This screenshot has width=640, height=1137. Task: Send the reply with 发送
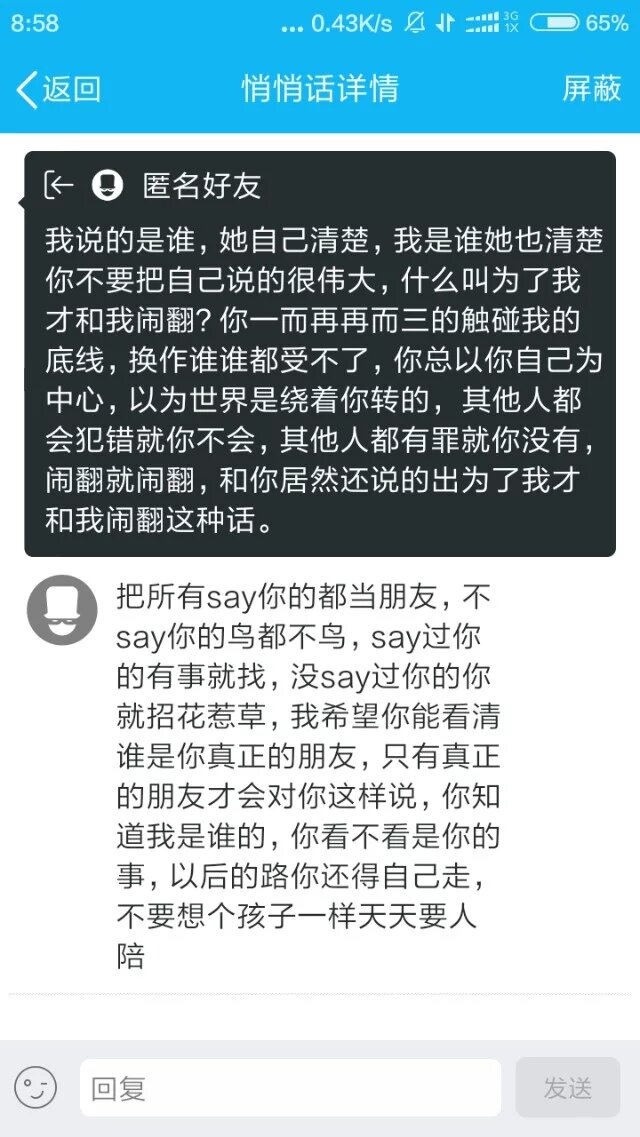[x=568, y=1087]
